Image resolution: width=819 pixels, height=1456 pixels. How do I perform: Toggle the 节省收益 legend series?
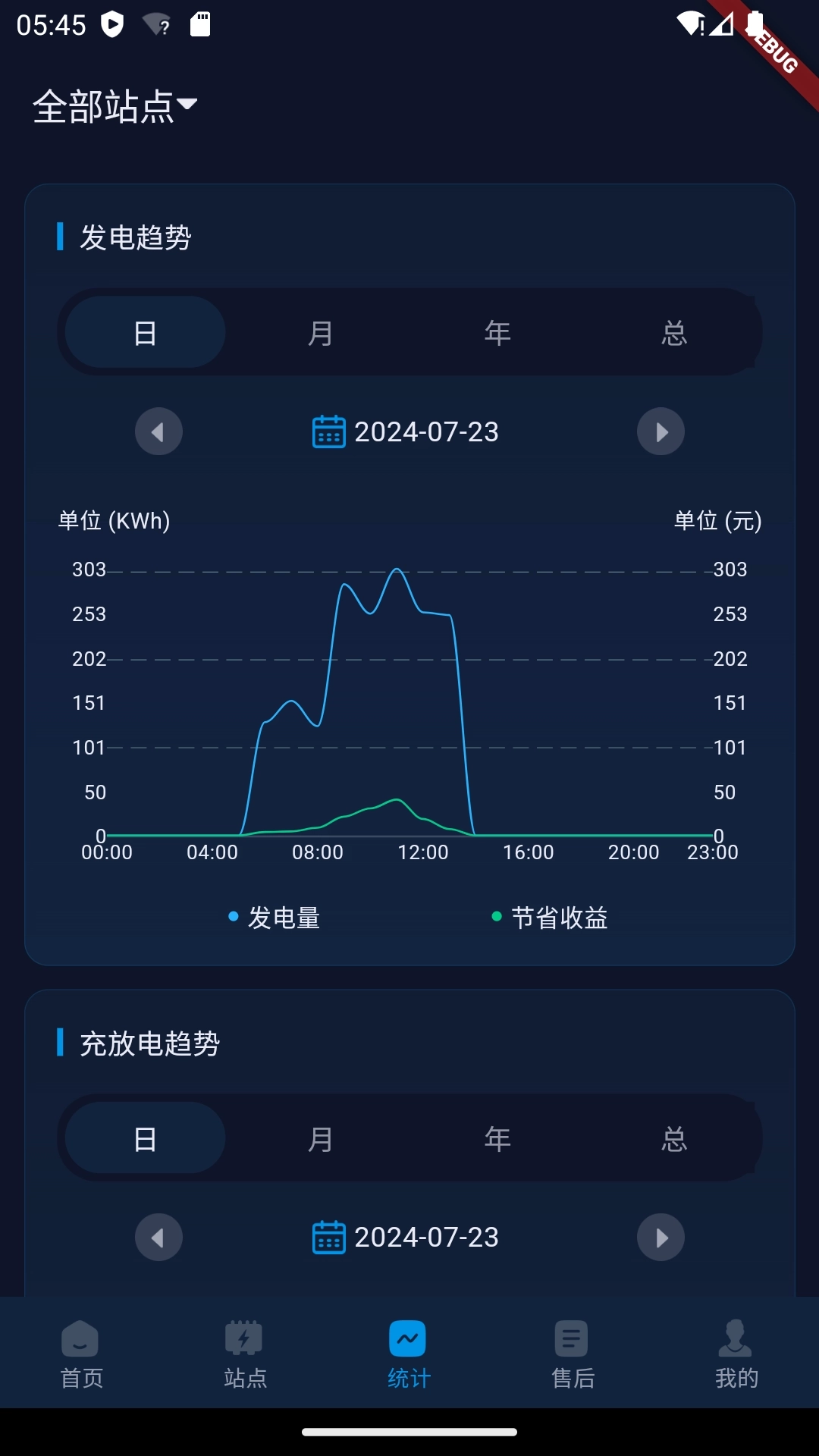[x=551, y=918]
